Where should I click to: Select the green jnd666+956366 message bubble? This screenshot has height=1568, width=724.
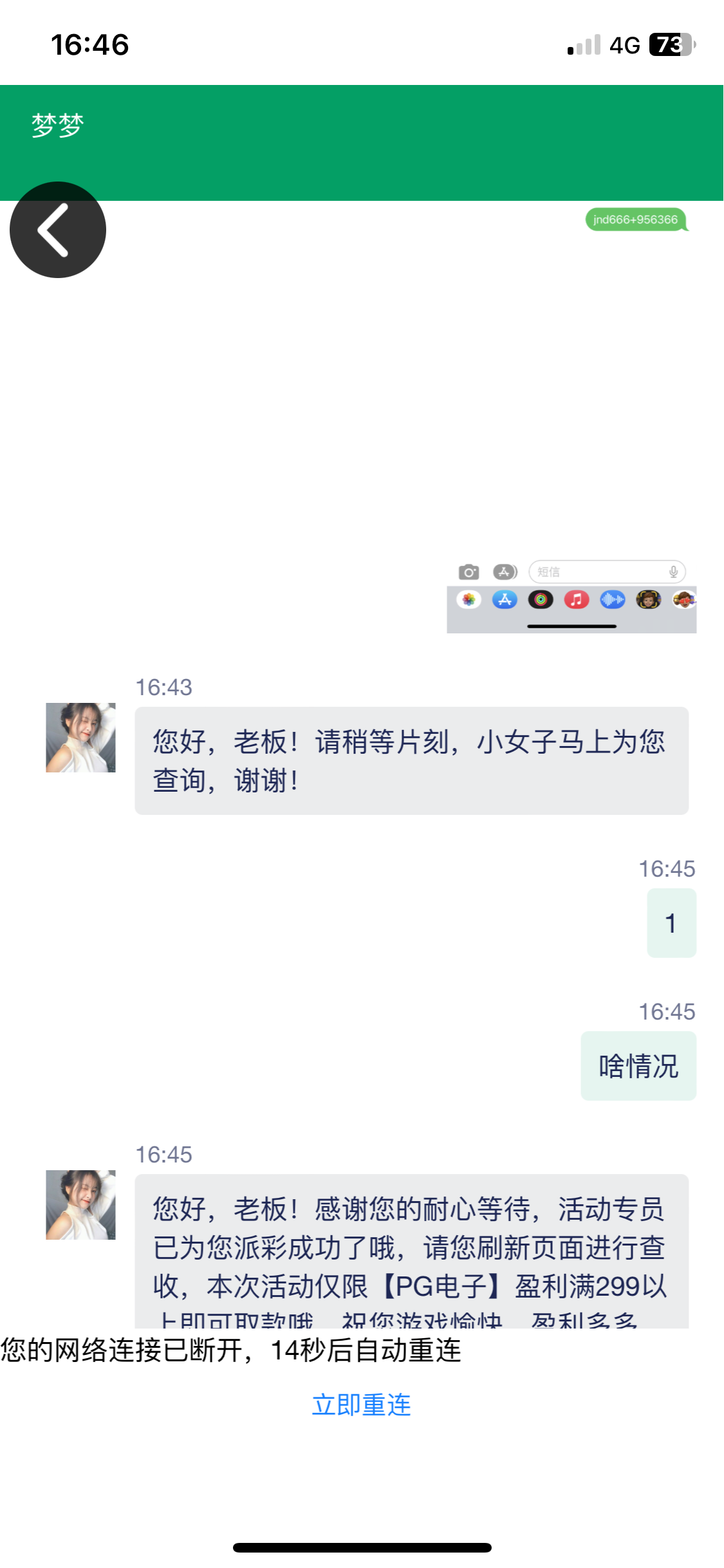tap(636, 219)
